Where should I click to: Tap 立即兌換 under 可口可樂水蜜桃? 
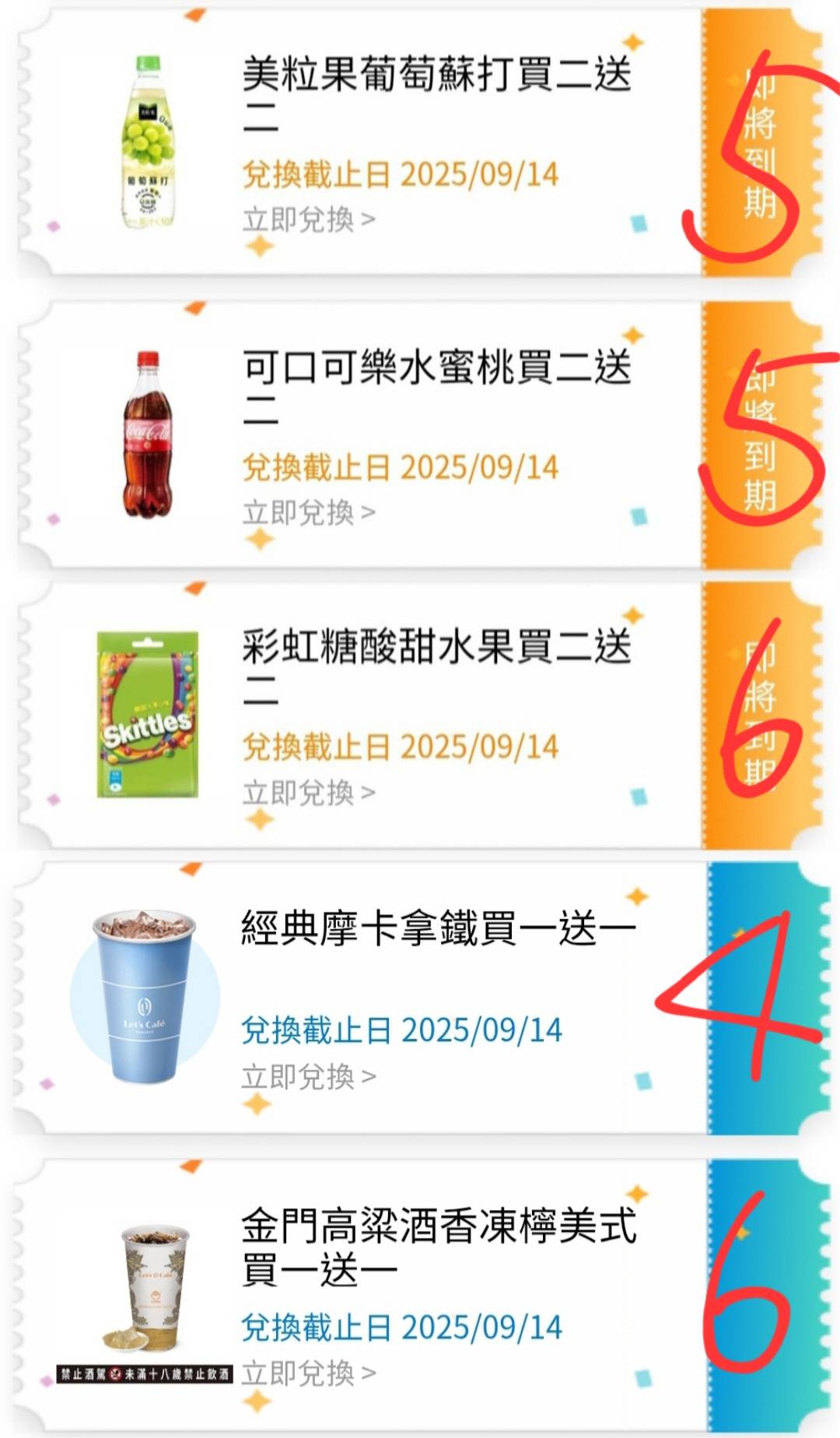[x=309, y=513]
